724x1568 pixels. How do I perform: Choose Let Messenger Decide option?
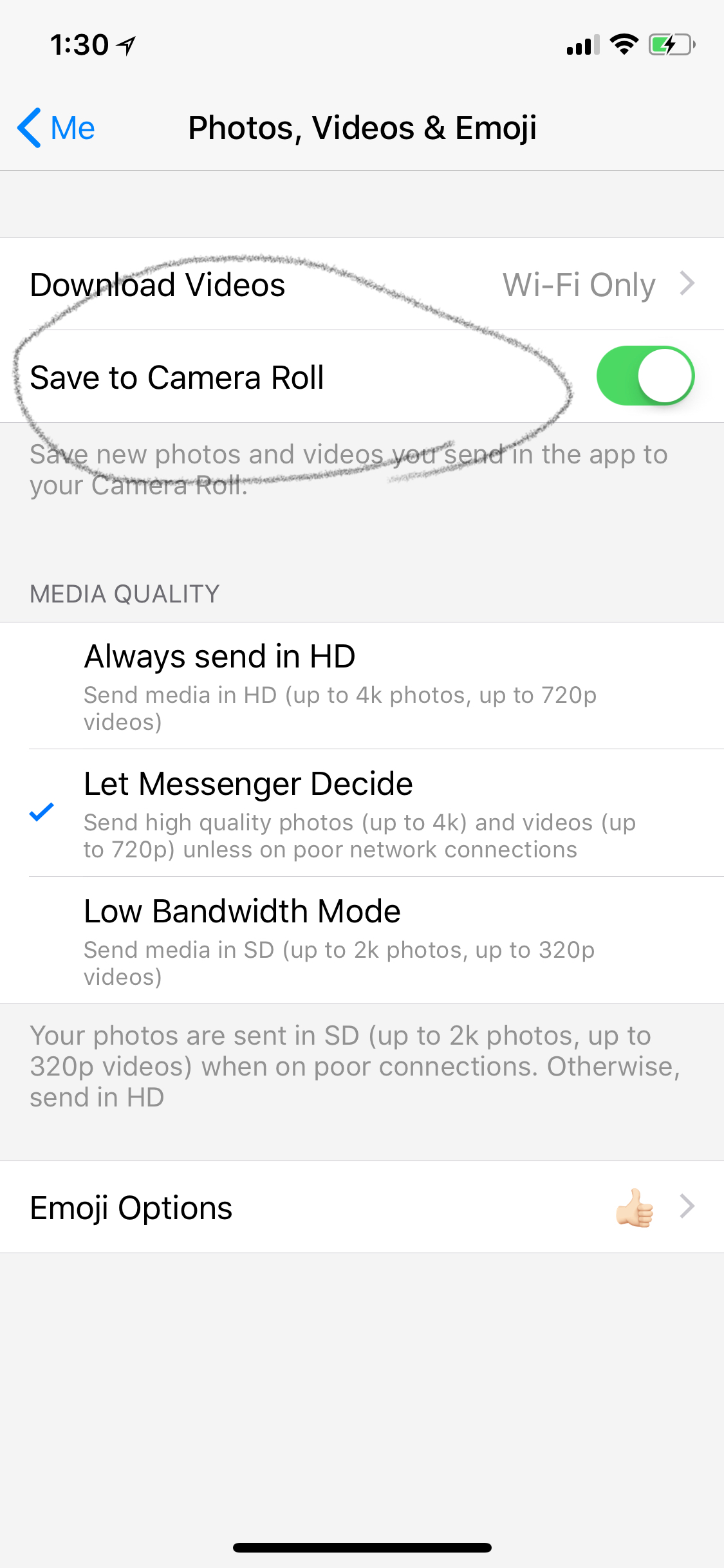click(362, 813)
